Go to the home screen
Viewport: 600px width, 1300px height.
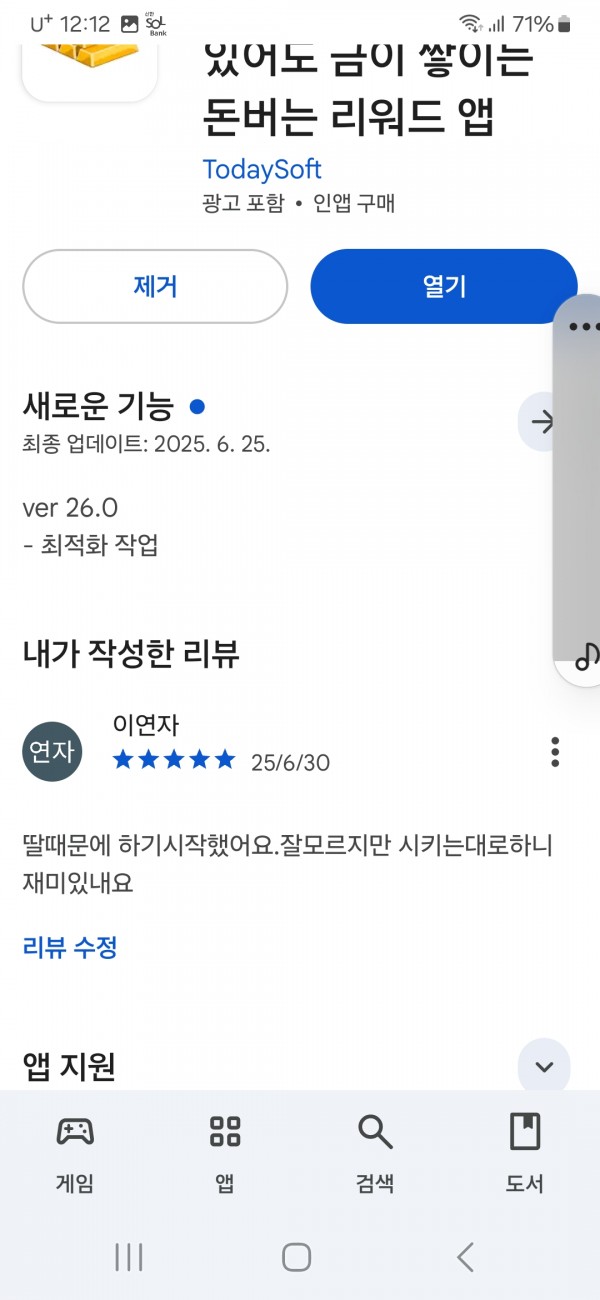click(x=296, y=1257)
